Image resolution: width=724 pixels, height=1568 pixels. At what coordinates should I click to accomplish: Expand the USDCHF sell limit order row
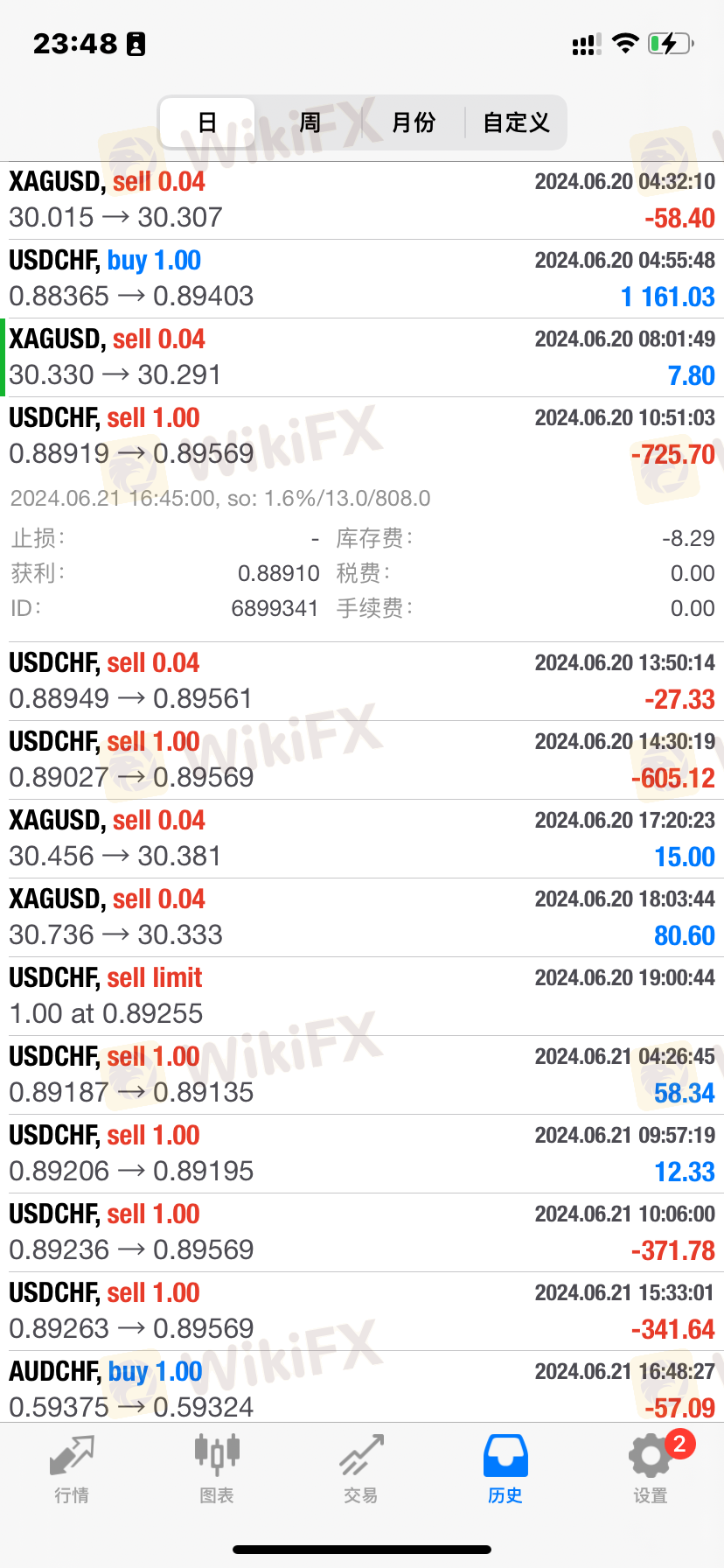[x=362, y=997]
